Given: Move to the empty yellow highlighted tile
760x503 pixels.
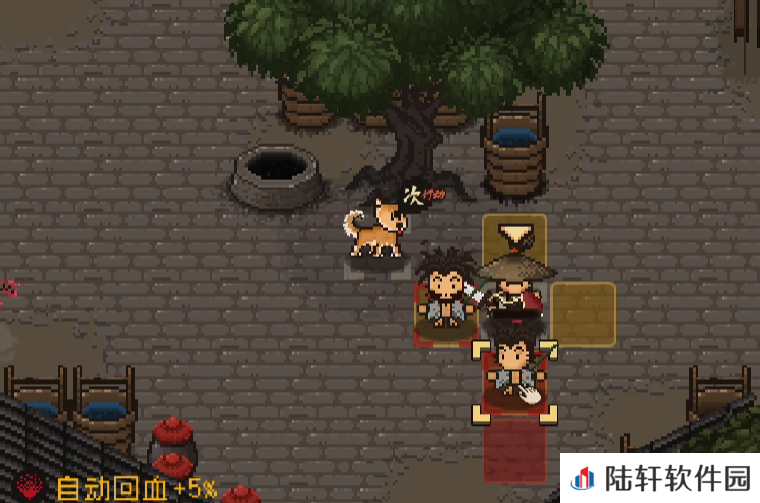Looking at the screenshot, I should [583, 314].
